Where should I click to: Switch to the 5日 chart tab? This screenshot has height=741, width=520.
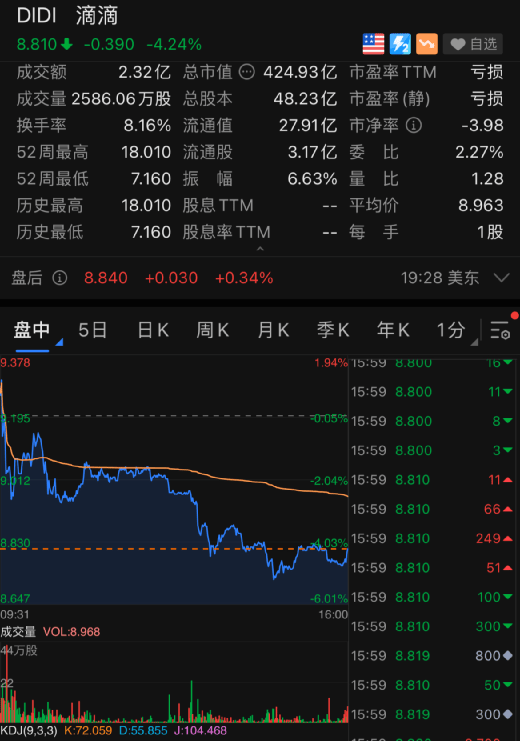(93, 330)
